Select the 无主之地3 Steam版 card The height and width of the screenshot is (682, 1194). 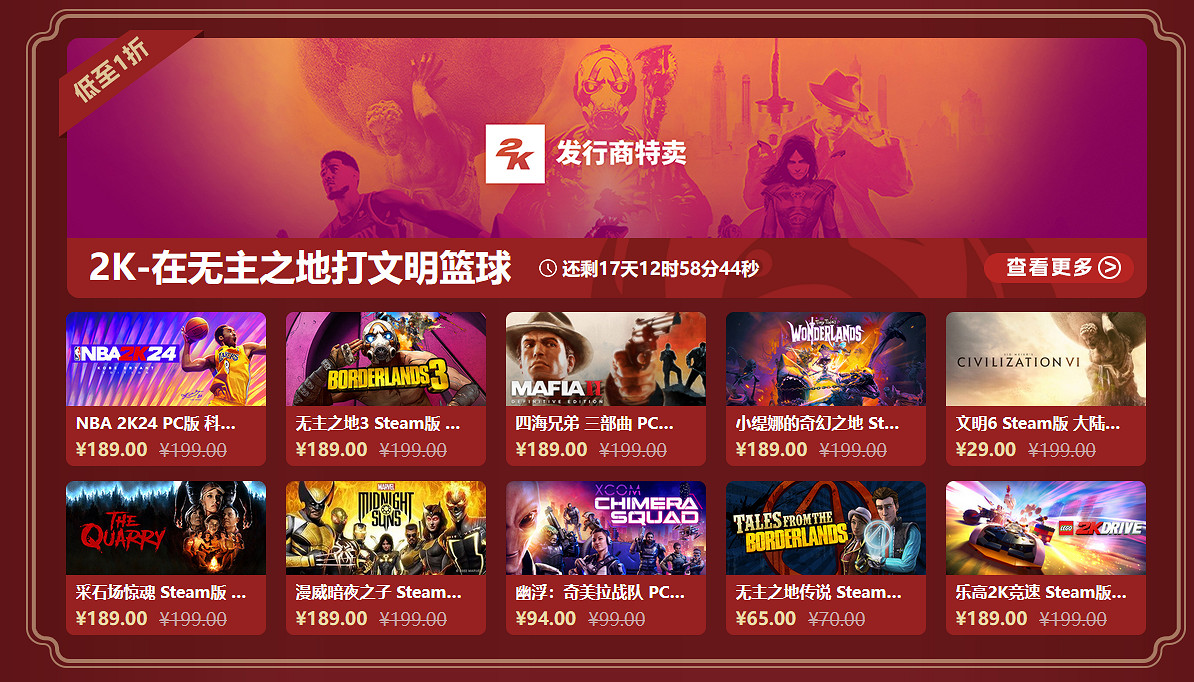point(386,387)
